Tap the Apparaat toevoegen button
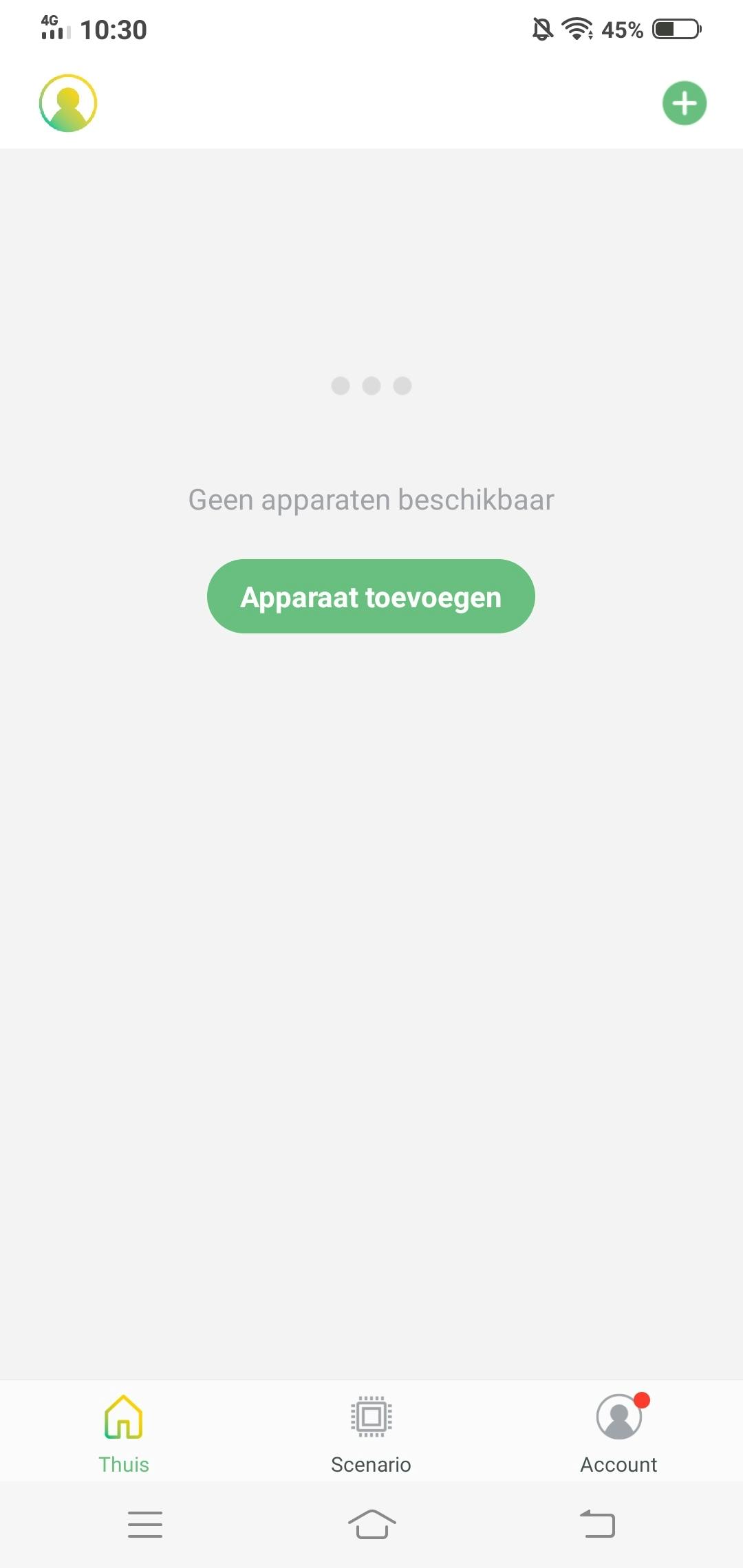The height and width of the screenshot is (1568, 743). [371, 596]
